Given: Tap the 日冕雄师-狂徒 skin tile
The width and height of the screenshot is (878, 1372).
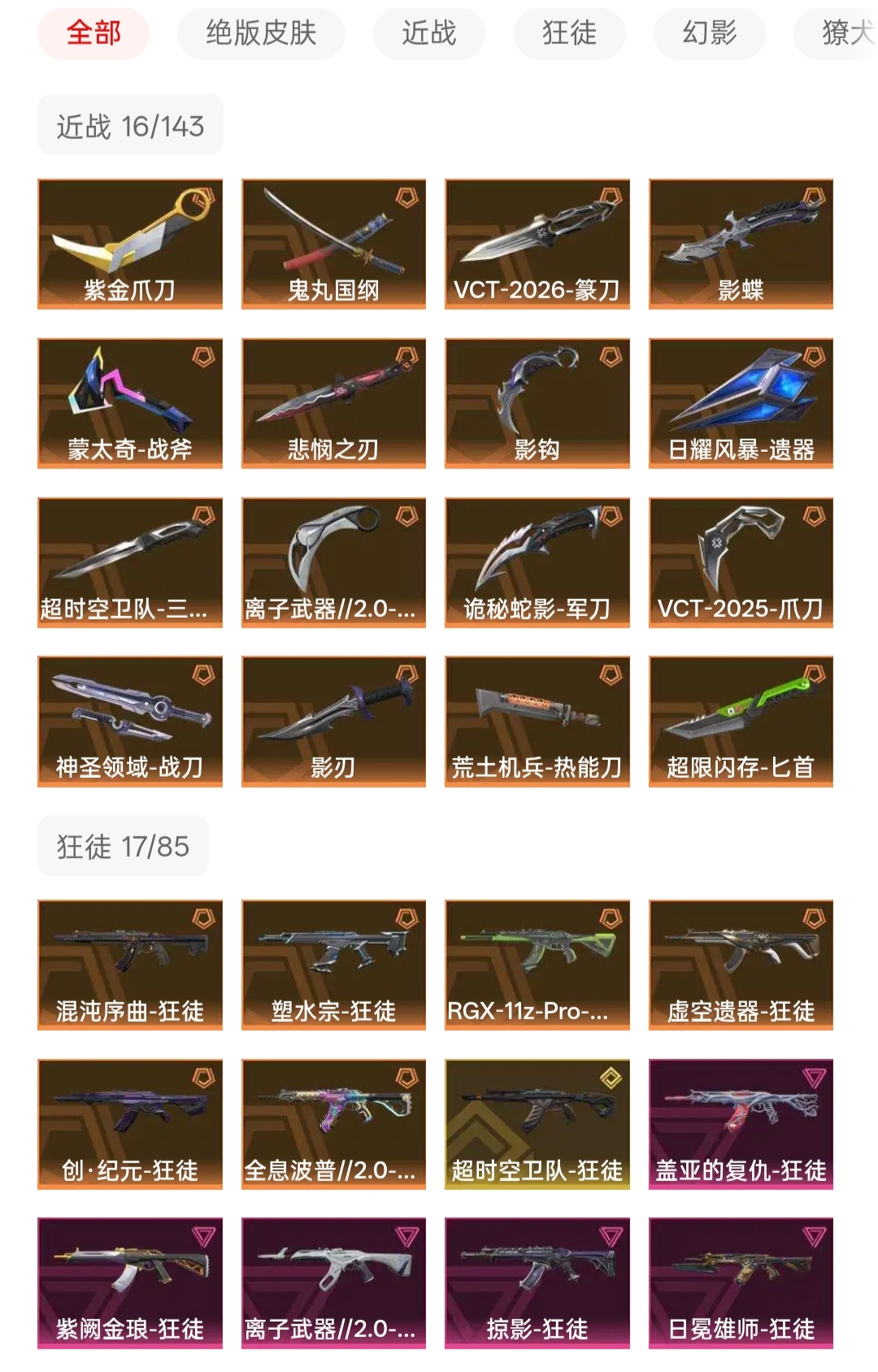Looking at the screenshot, I should coord(741,1283).
